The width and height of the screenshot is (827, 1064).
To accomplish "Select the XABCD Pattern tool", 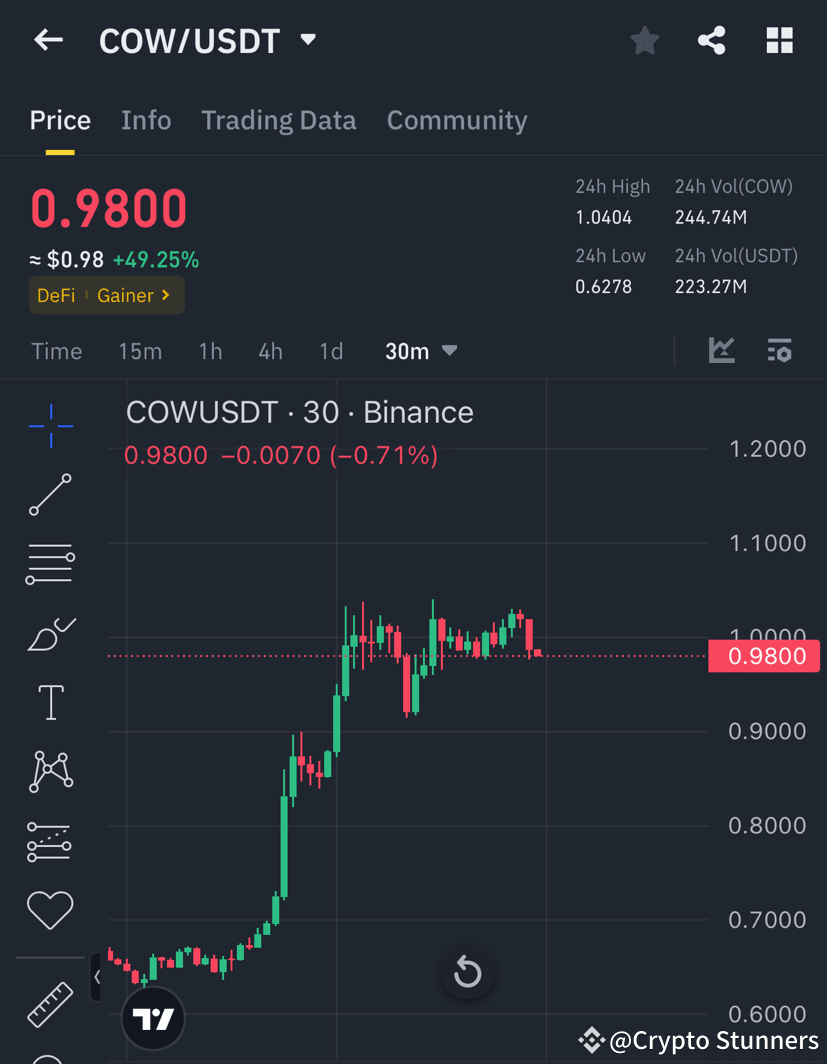I will click(50, 771).
